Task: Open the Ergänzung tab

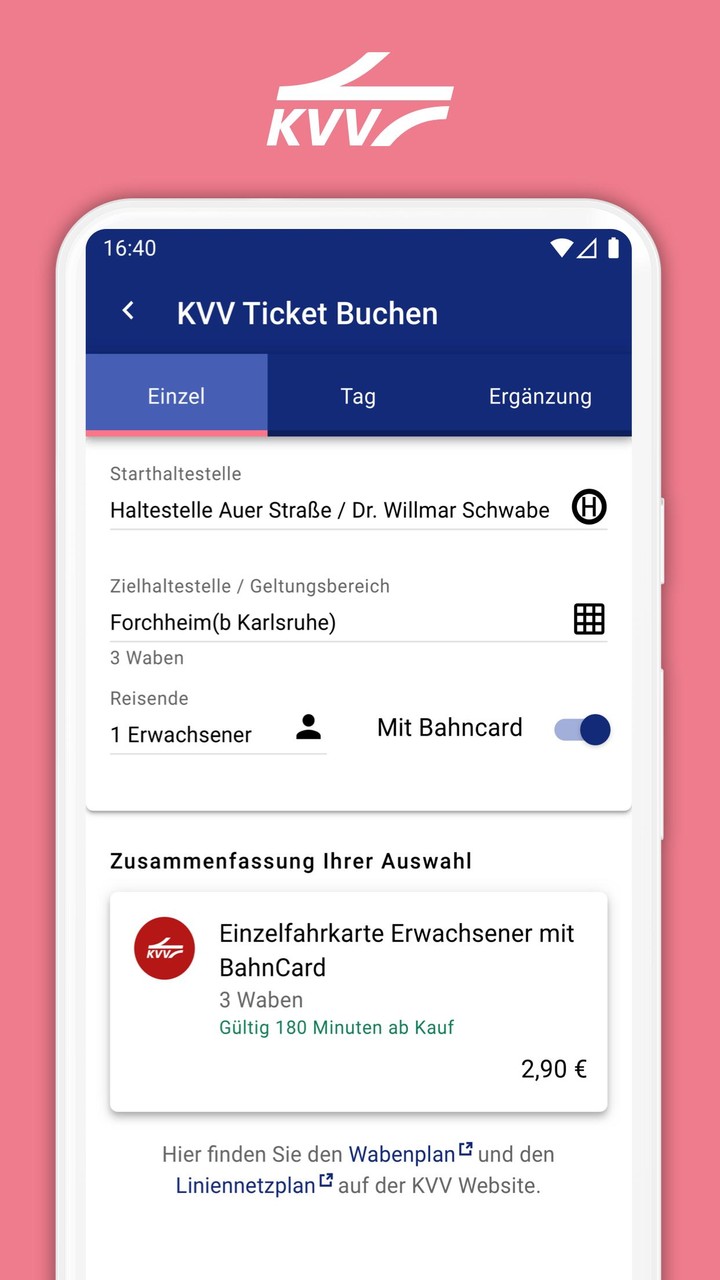Action: click(x=539, y=396)
